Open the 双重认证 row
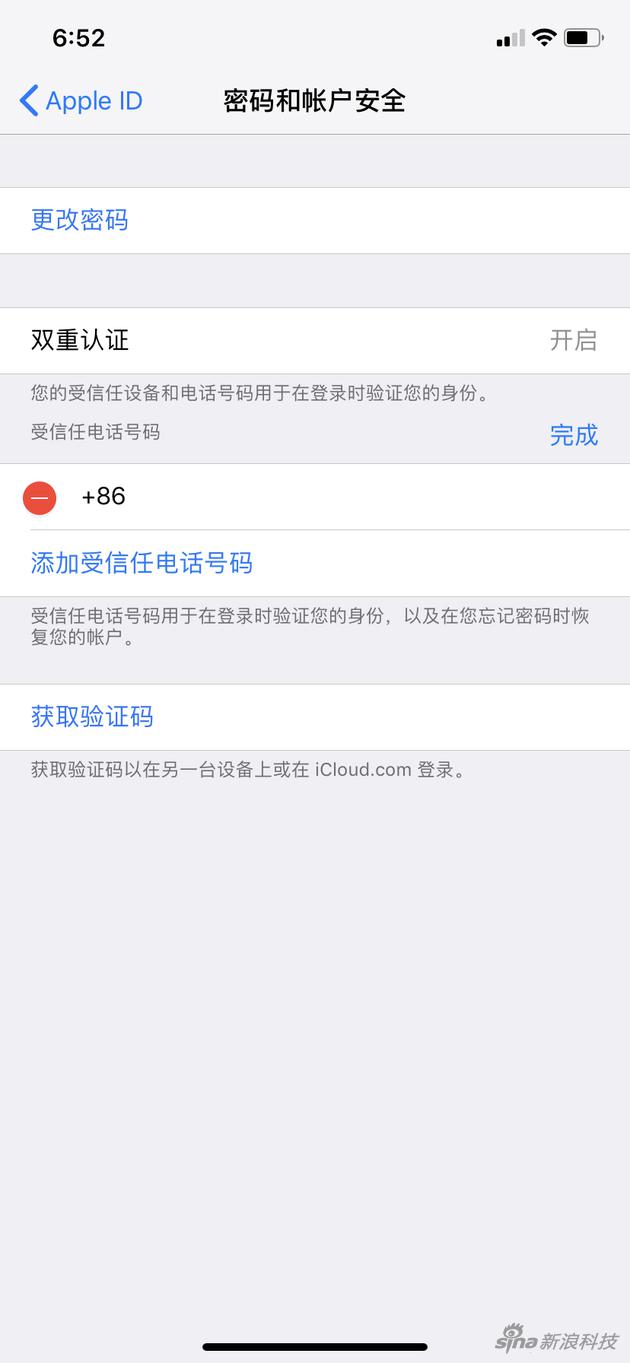630x1363 pixels. click(315, 340)
